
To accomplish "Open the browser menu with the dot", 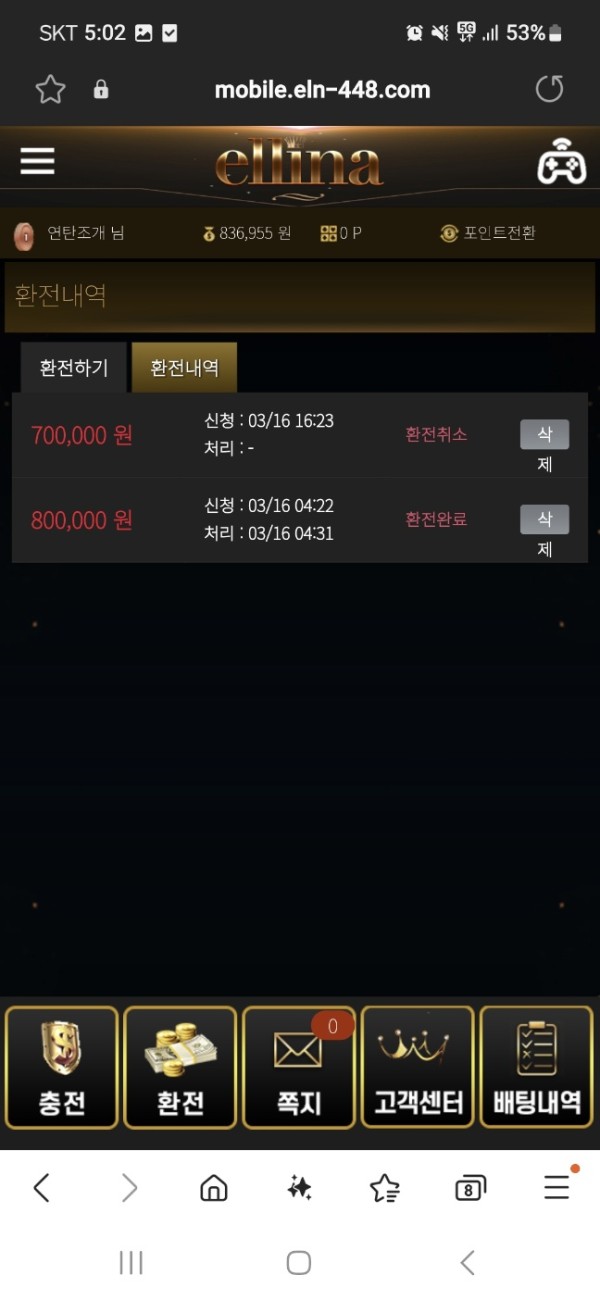I will click(x=557, y=1187).
